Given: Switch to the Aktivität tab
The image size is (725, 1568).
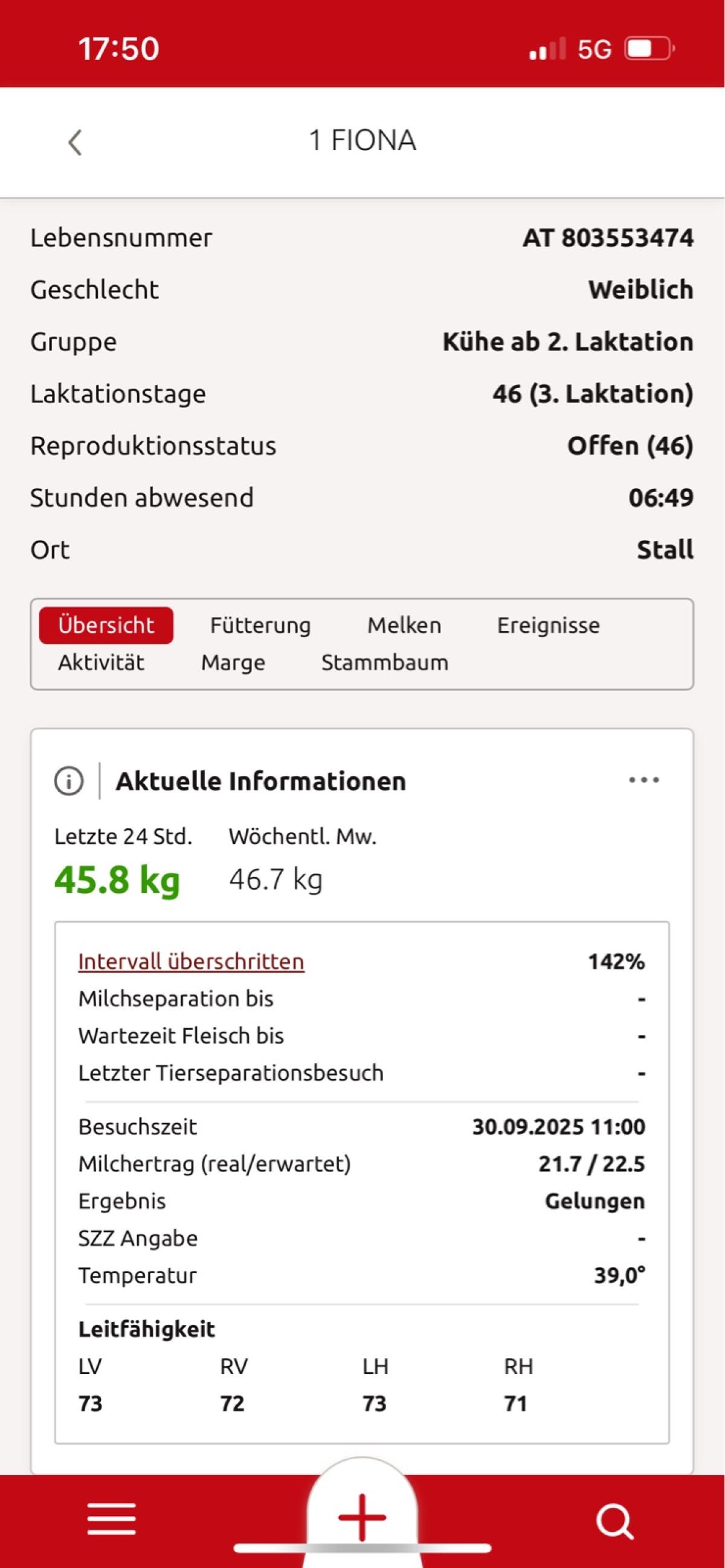Looking at the screenshot, I should tap(101, 663).
